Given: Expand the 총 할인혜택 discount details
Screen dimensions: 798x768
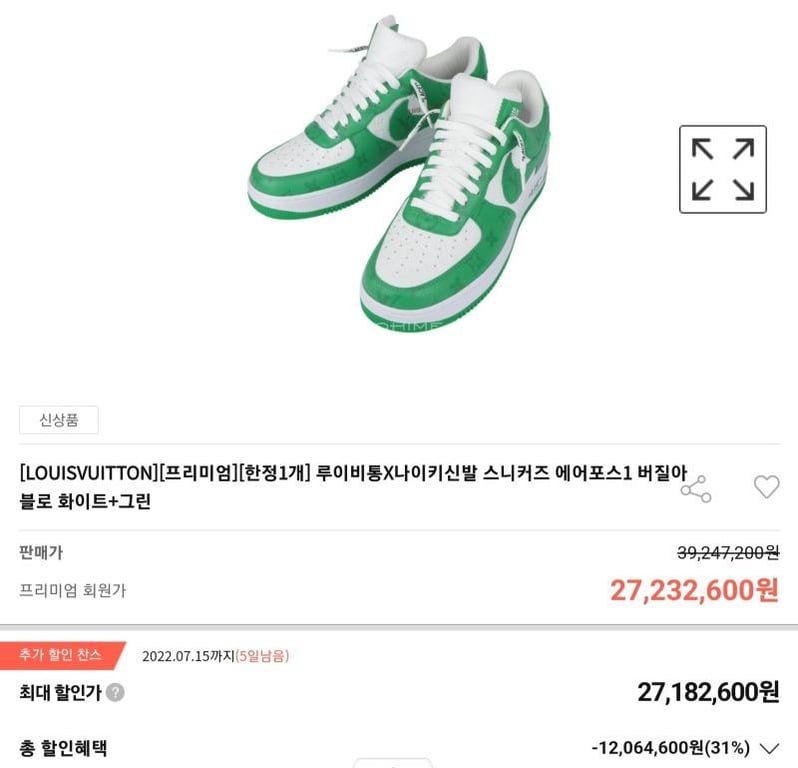Looking at the screenshot, I should point(769,748).
